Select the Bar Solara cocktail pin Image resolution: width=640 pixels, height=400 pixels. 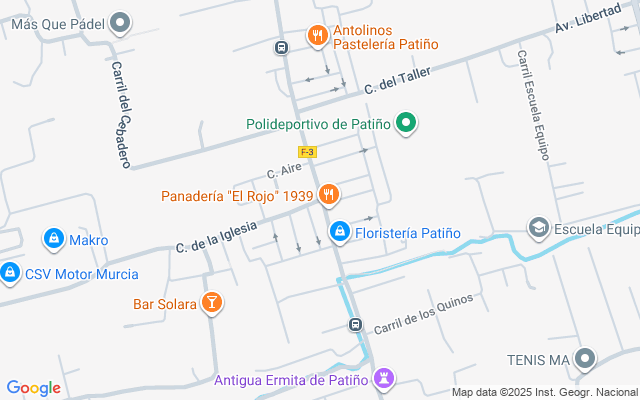tap(212, 303)
